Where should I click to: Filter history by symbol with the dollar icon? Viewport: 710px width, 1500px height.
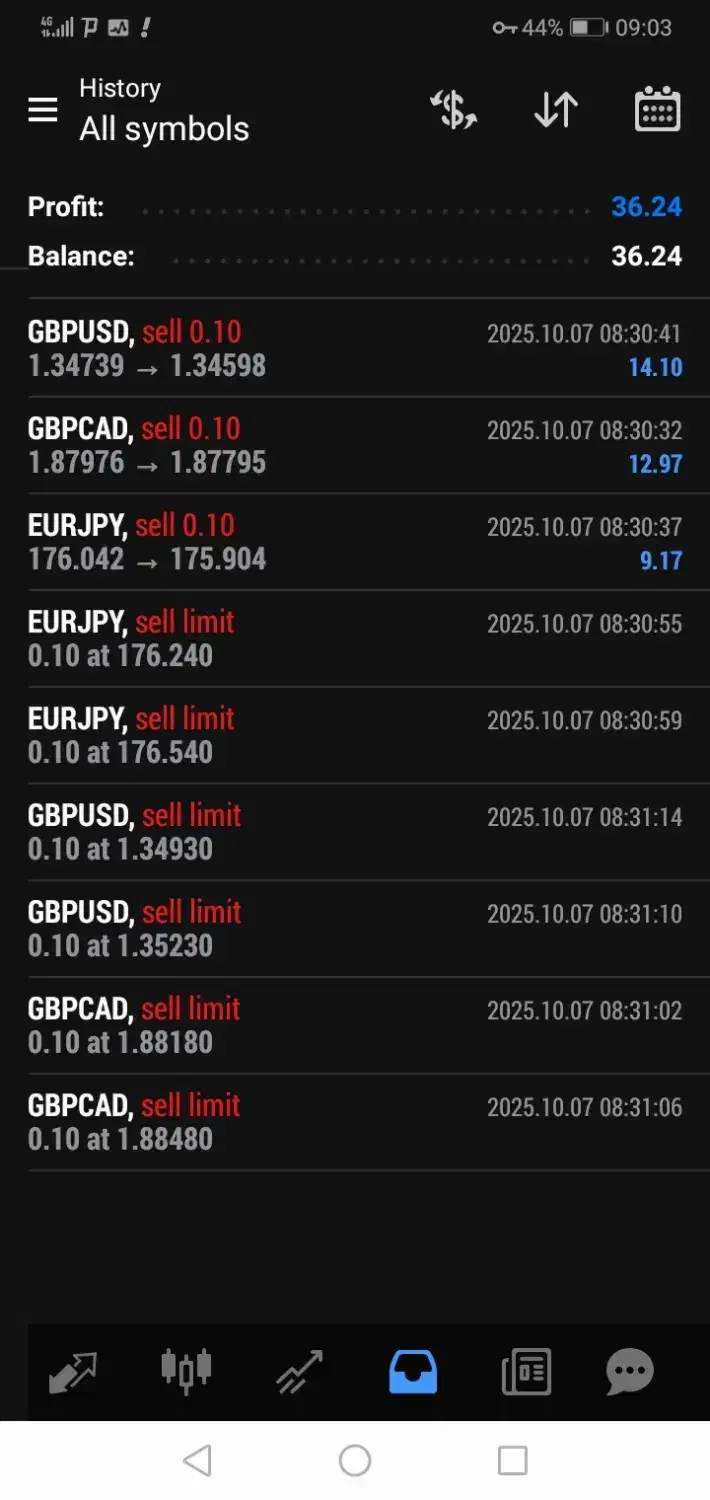pyautogui.click(x=453, y=110)
